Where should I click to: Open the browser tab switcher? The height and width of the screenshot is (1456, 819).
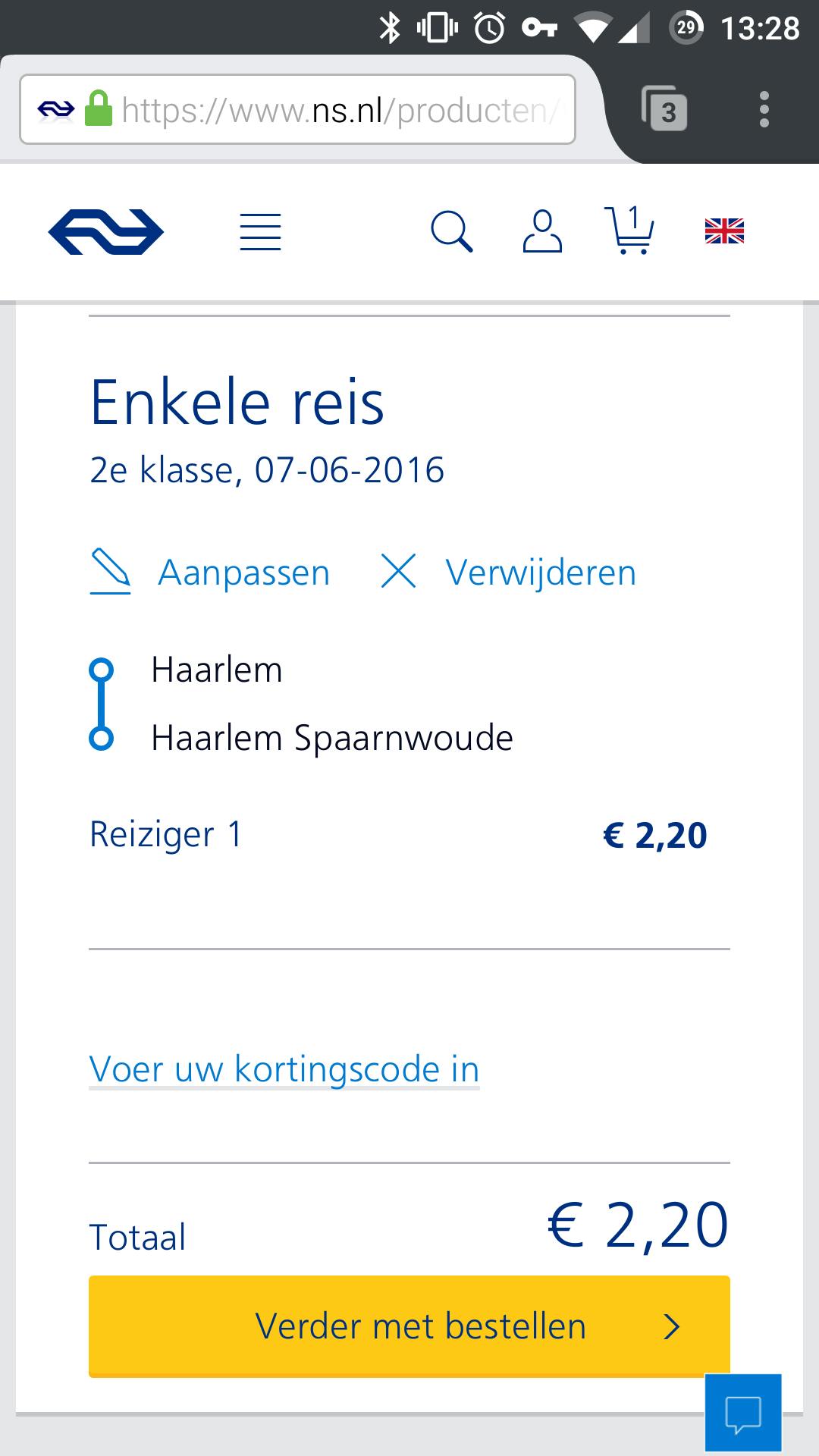click(664, 111)
